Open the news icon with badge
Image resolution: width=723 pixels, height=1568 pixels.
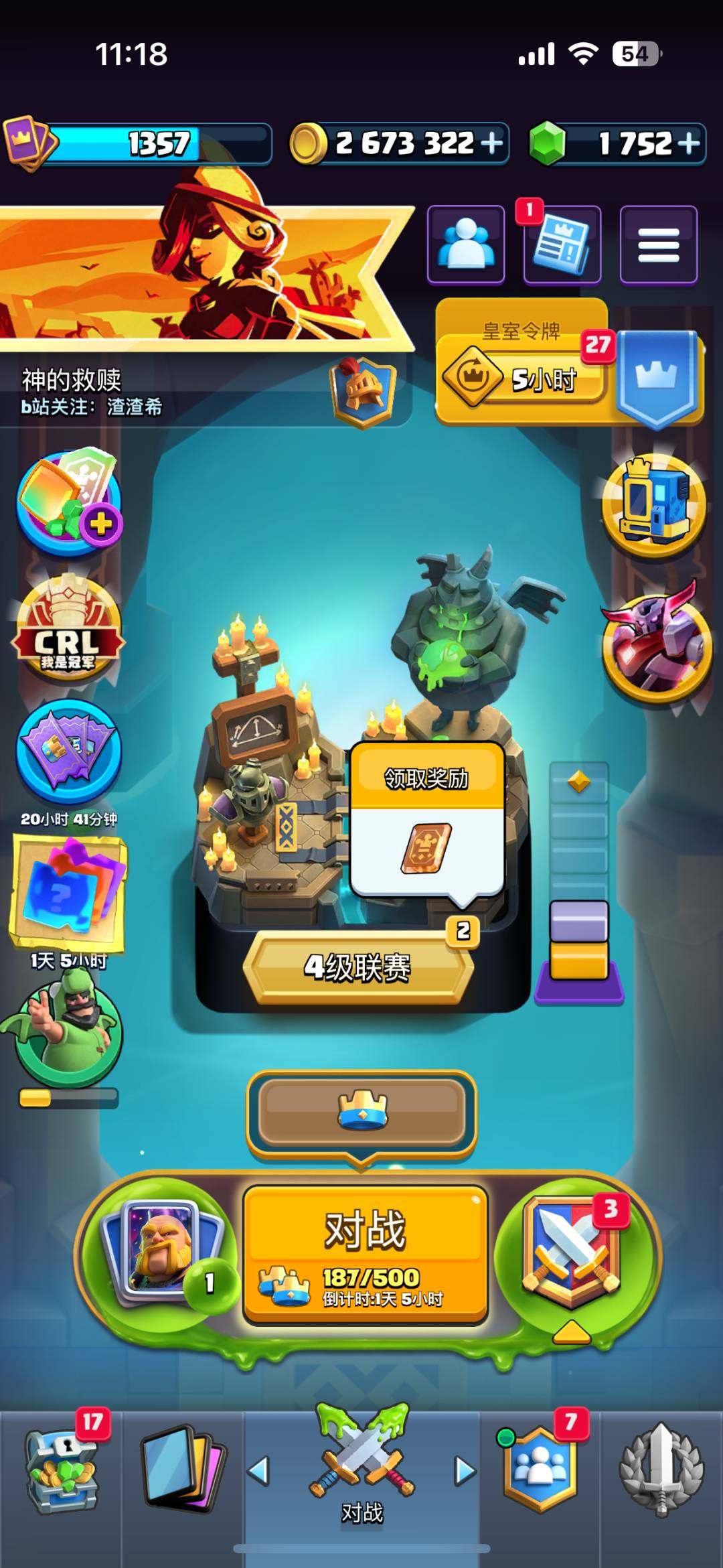click(562, 244)
